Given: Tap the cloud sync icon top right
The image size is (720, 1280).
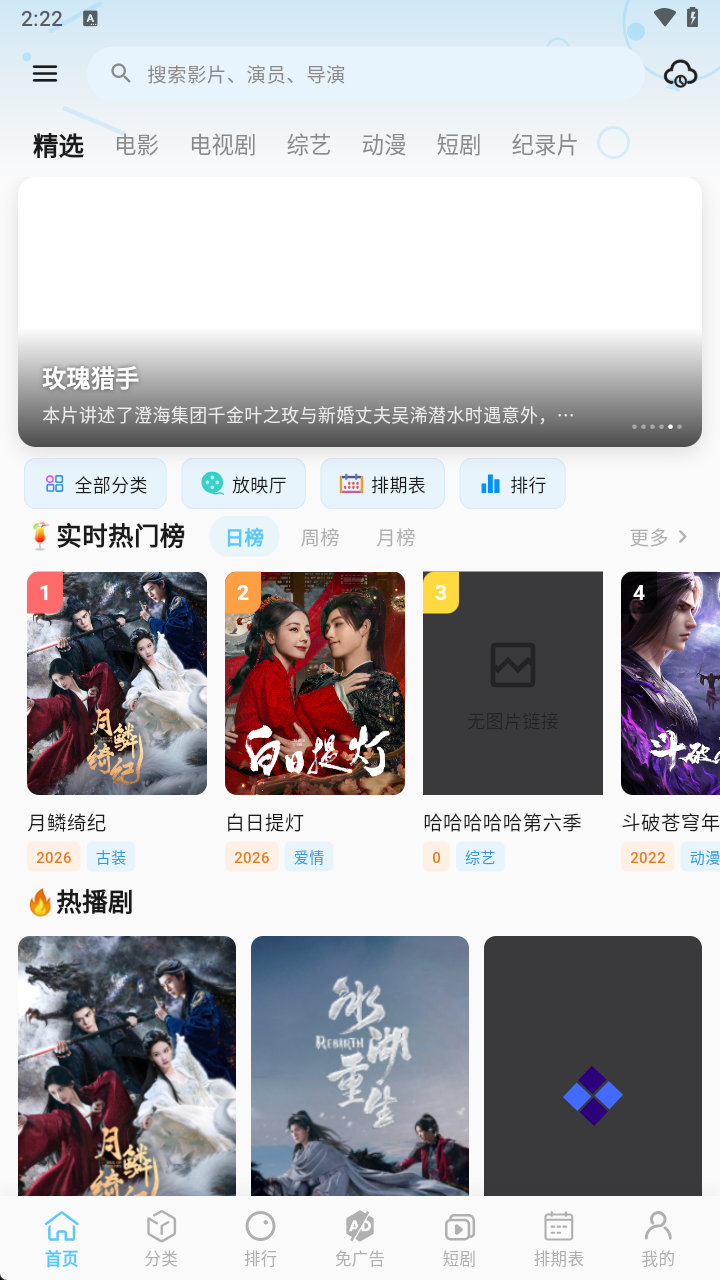Looking at the screenshot, I should 679,74.
